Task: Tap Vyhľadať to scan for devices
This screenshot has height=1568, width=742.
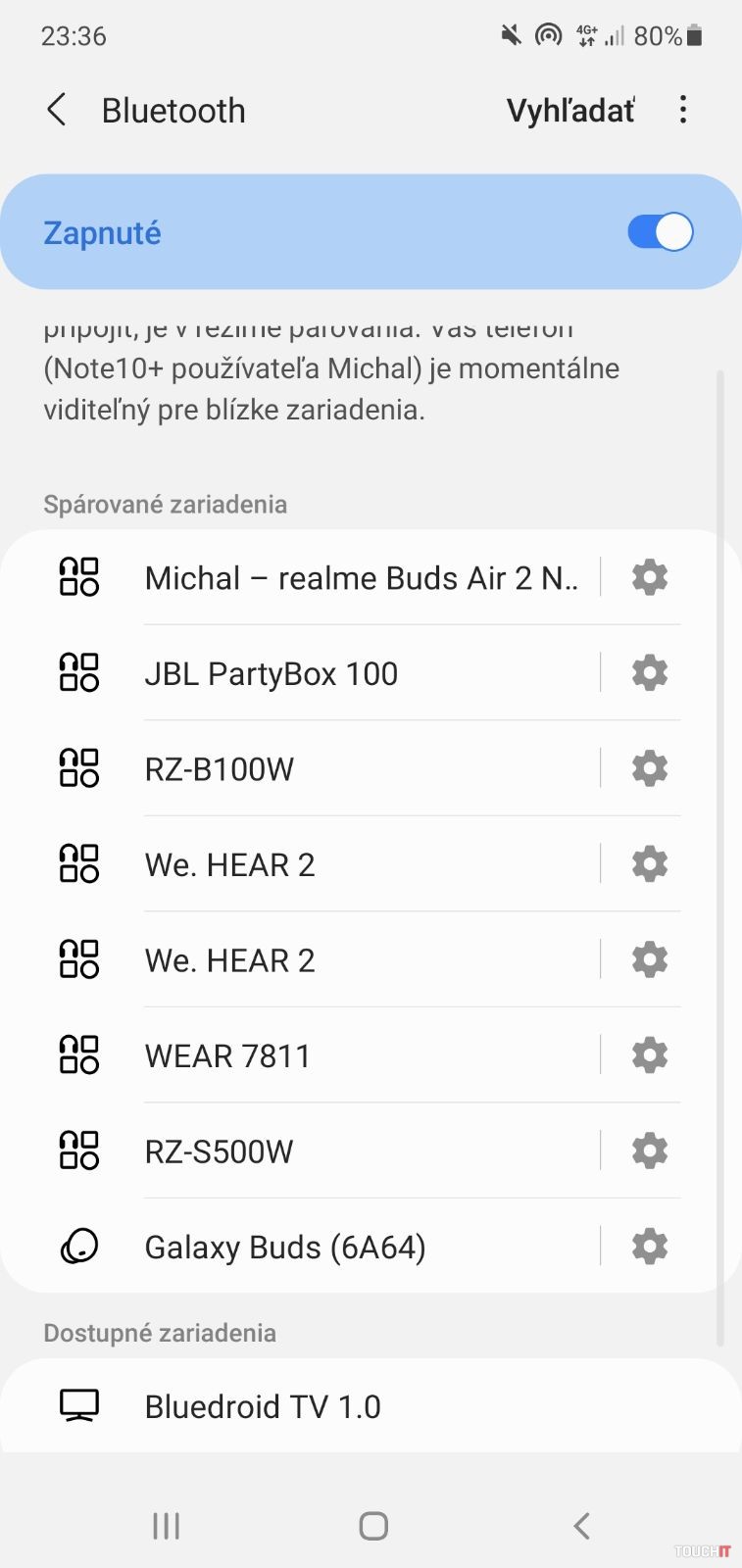Action: tap(569, 111)
